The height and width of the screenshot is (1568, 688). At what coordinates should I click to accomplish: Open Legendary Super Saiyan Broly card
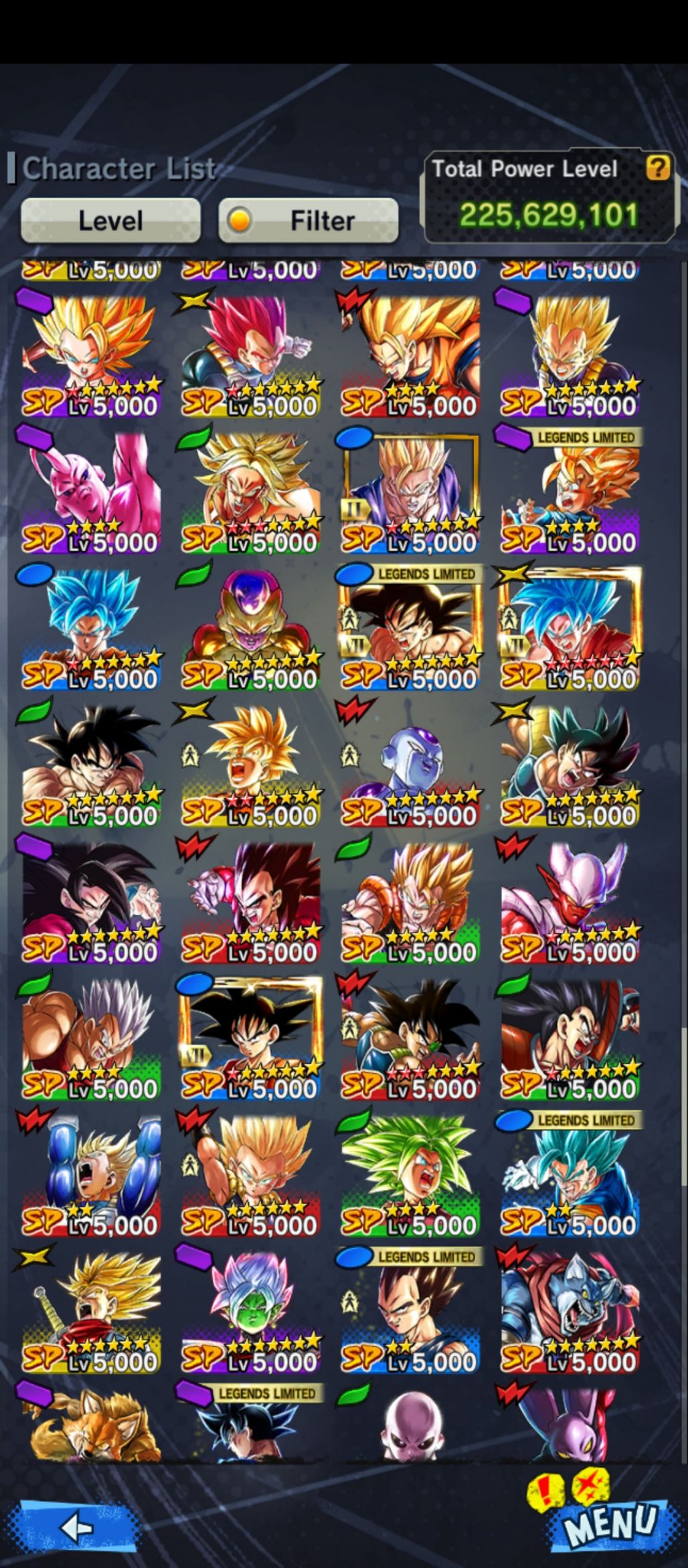[251, 492]
